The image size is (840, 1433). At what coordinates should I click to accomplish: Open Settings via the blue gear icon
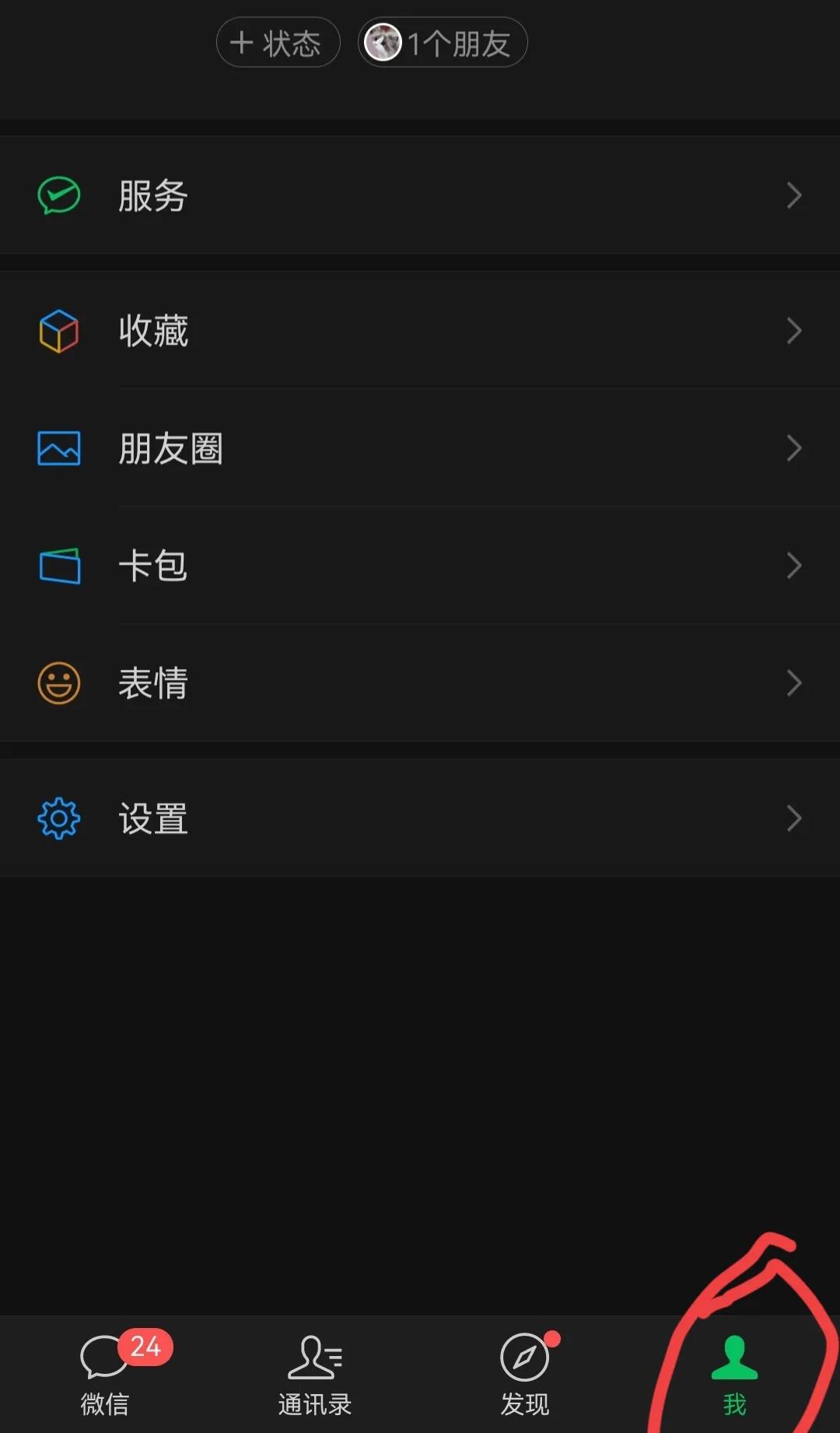point(58,818)
